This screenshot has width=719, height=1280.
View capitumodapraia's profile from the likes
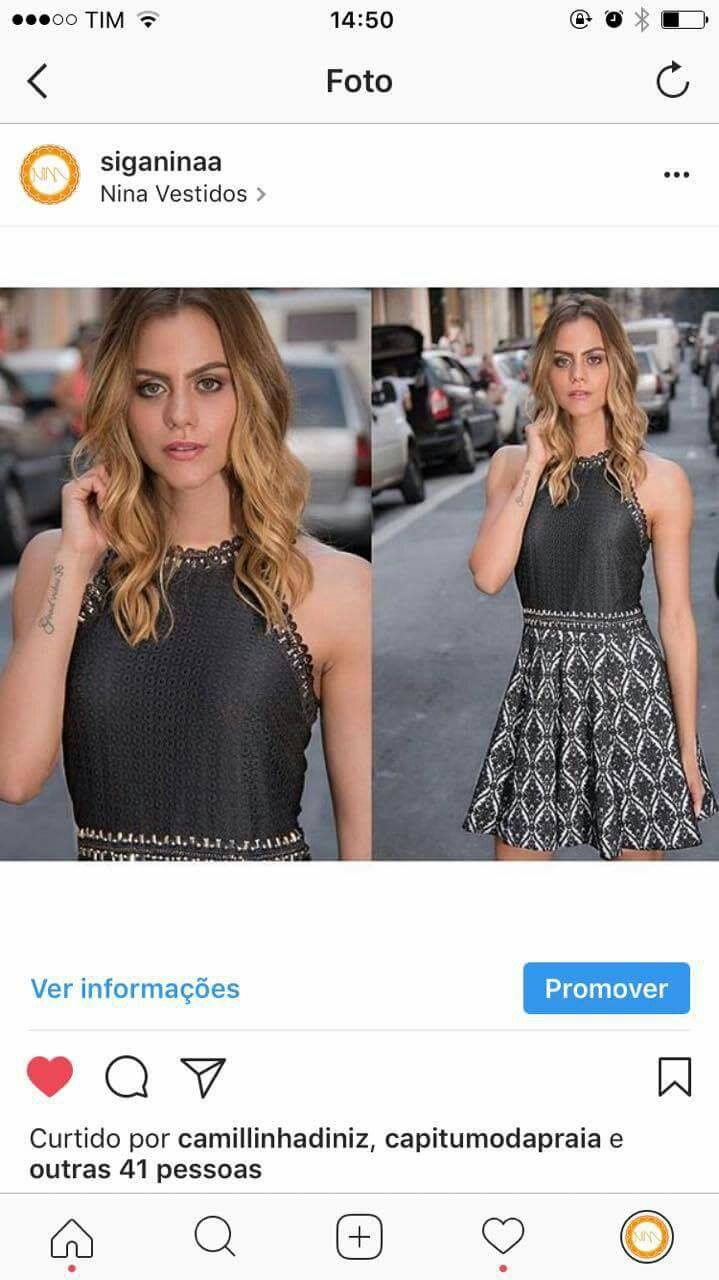pyautogui.click(x=493, y=1139)
